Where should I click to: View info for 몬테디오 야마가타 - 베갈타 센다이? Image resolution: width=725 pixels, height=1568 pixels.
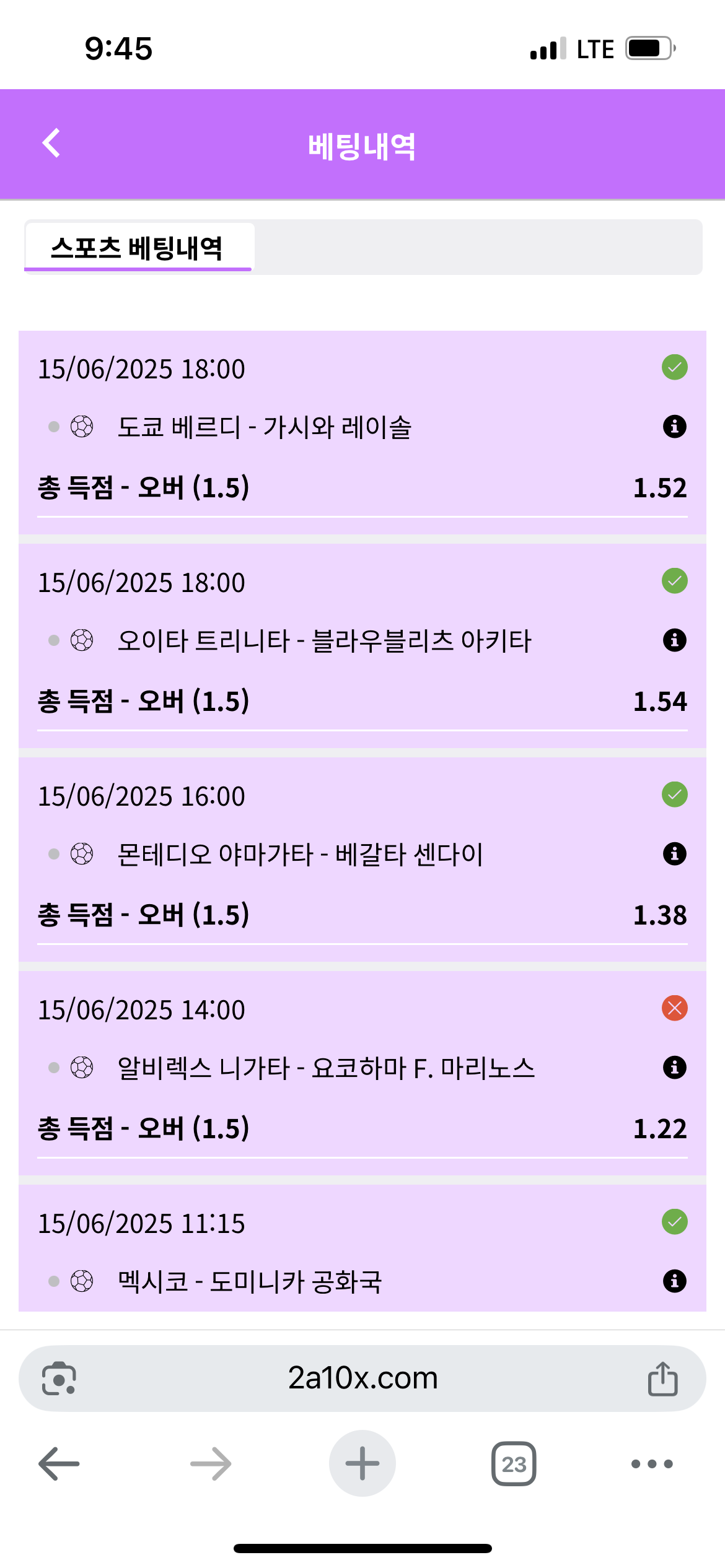click(674, 854)
